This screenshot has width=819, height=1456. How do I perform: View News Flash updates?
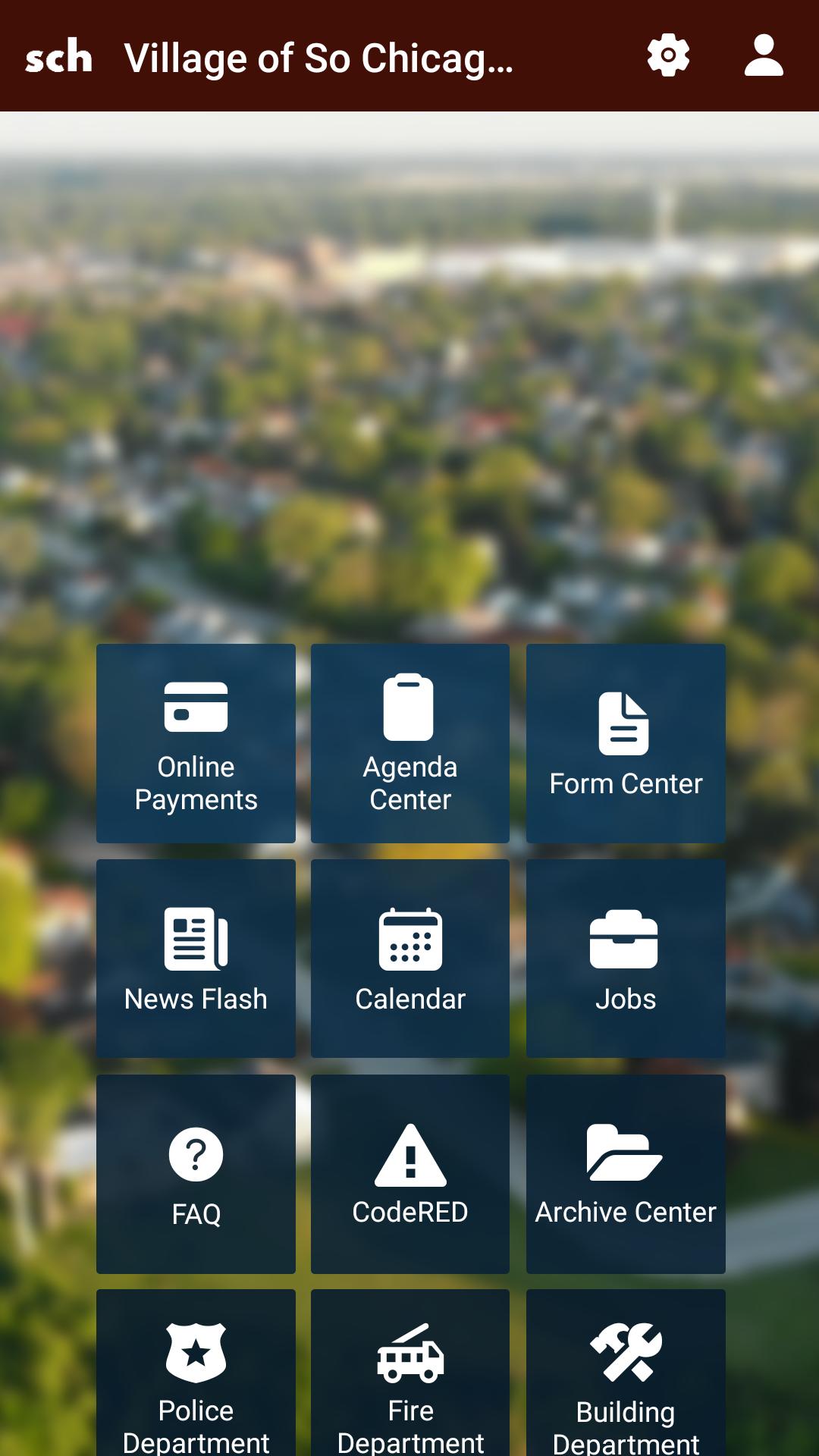point(196,959)
